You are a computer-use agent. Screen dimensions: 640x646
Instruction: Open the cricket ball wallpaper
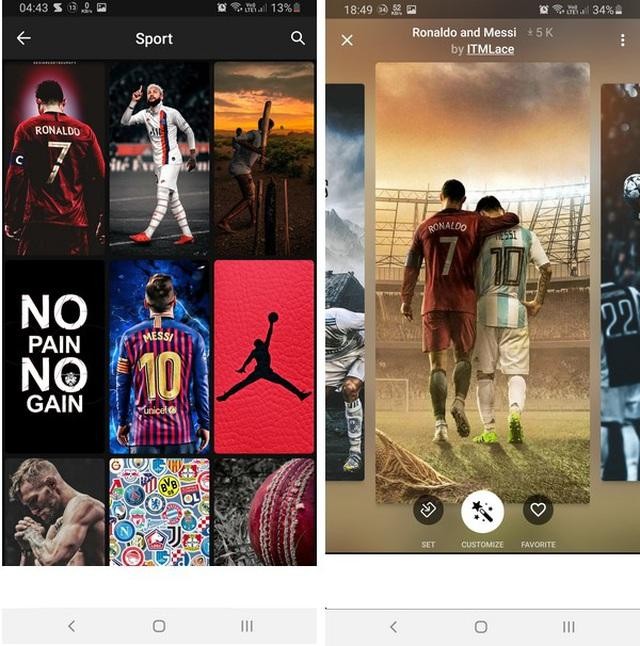(x=264, y=511)
